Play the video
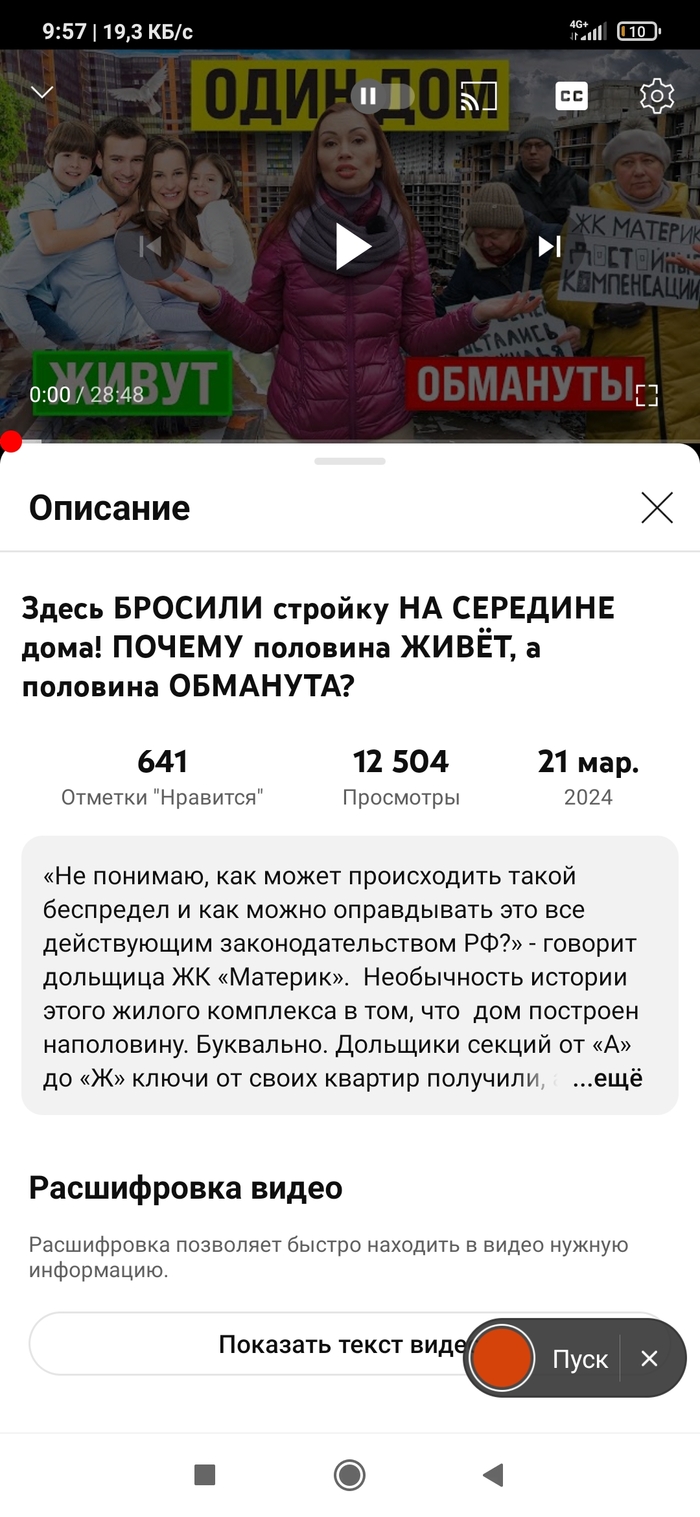This screenshot has width=700, height=1517. [x=352, y=247]
